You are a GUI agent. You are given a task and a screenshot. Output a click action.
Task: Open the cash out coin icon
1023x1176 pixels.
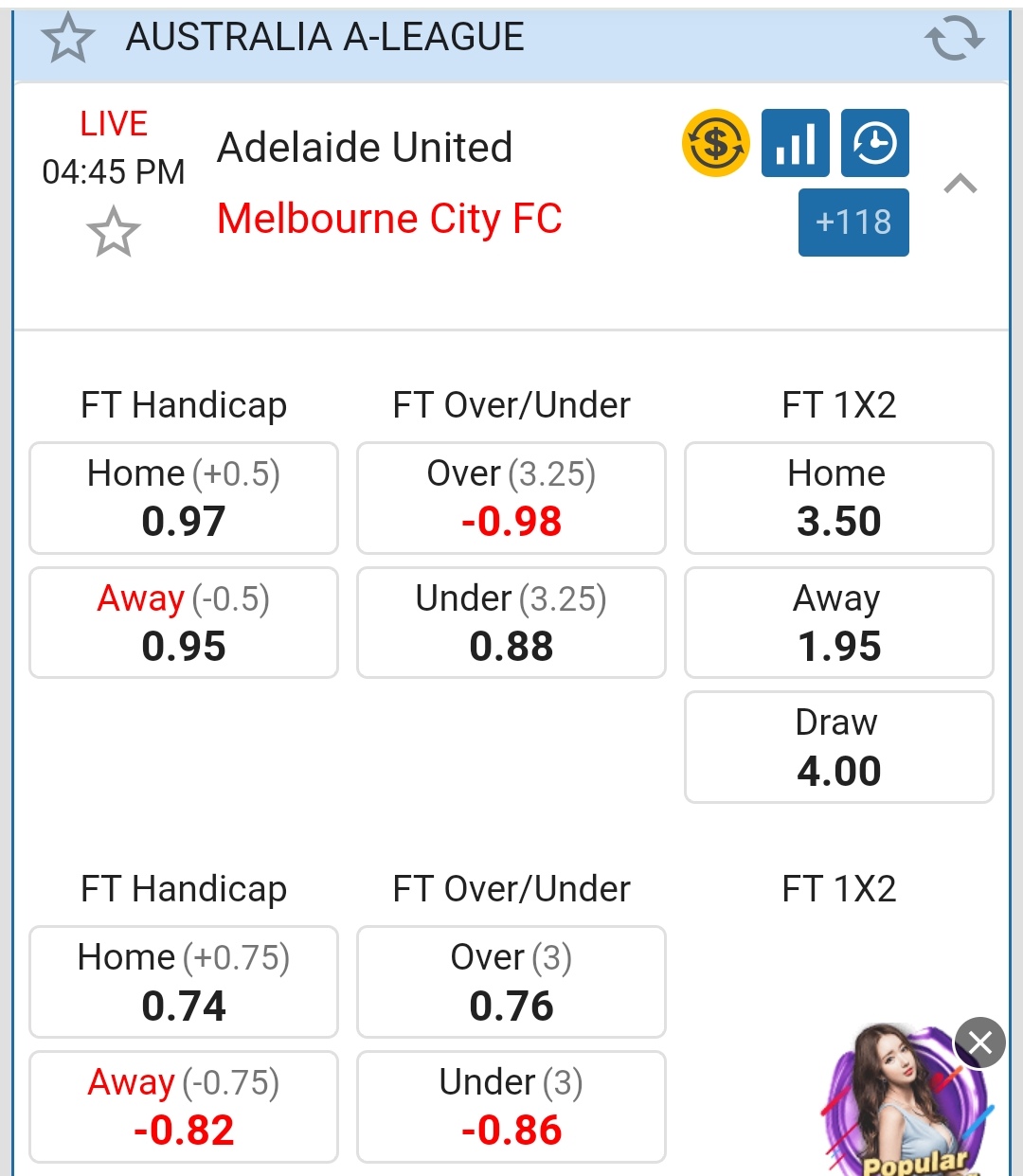715,144
